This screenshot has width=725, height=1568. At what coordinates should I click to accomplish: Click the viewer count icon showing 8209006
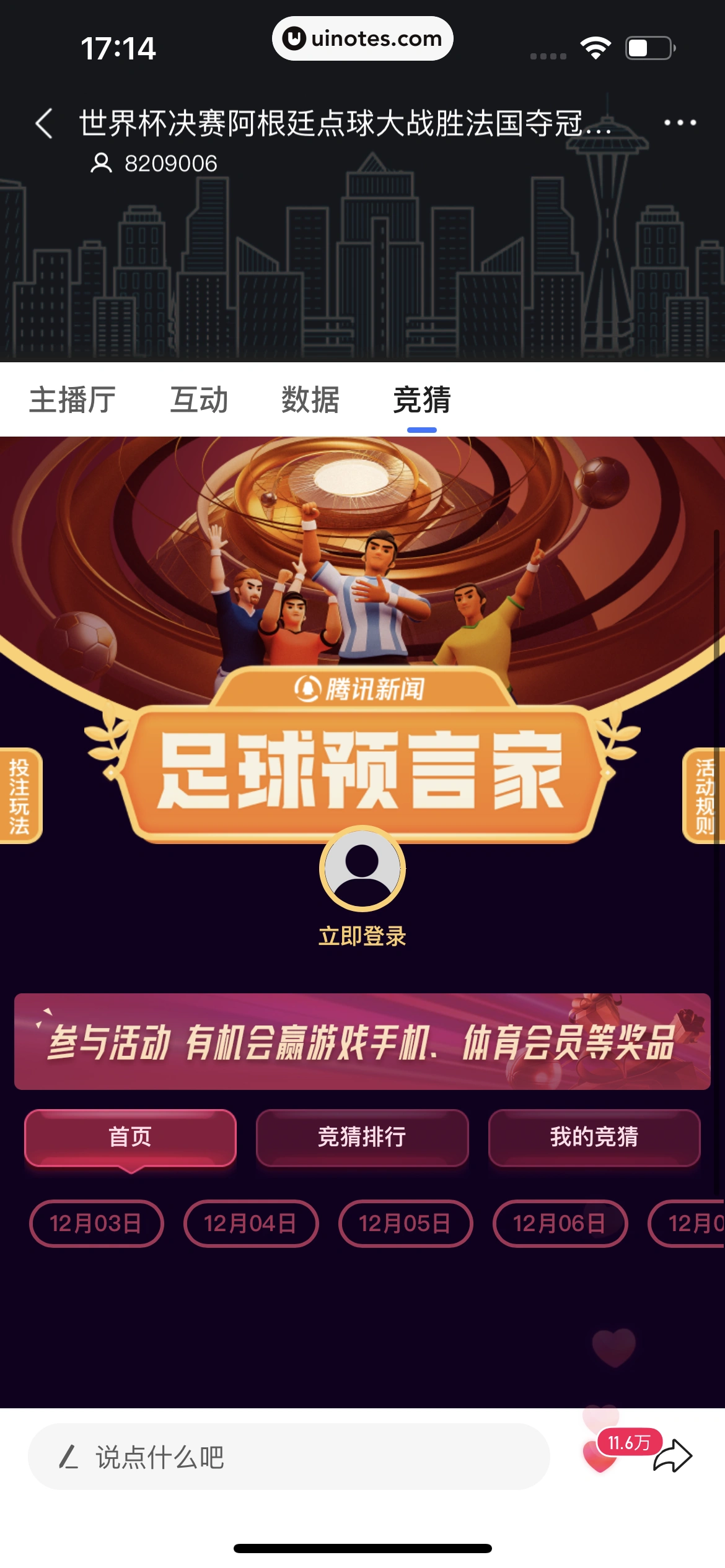[100, 163]
